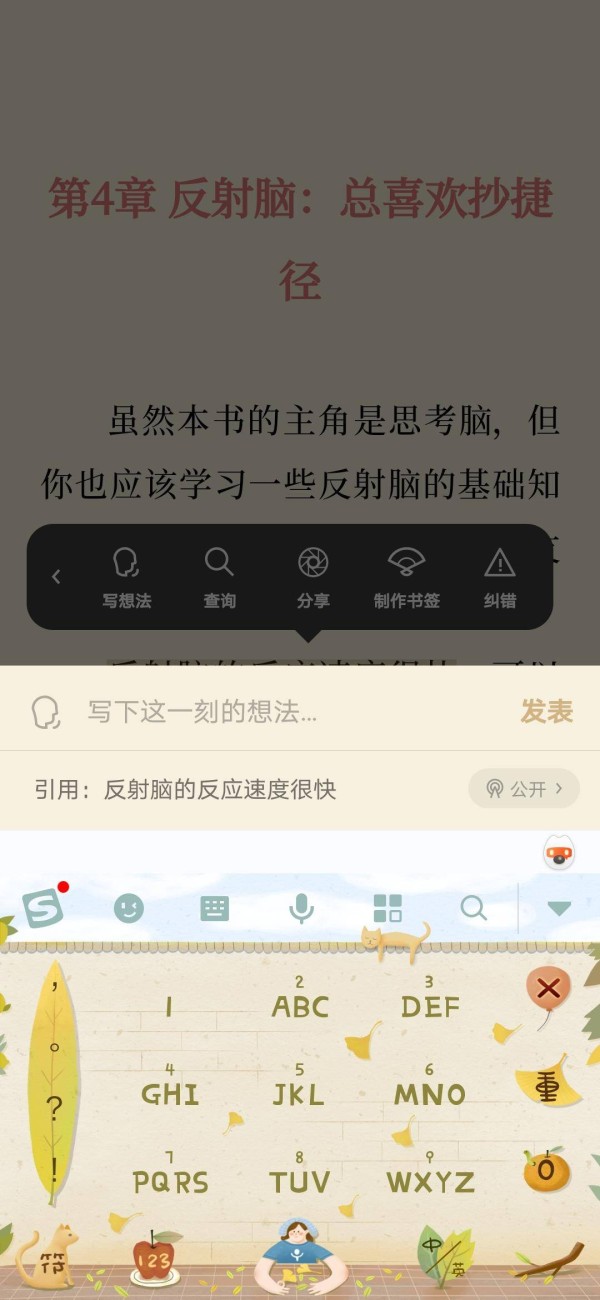The height and width of the screenshot is (1300, 600).
Task: Select 查询 to look up the text
Action: tap(219, 578)
